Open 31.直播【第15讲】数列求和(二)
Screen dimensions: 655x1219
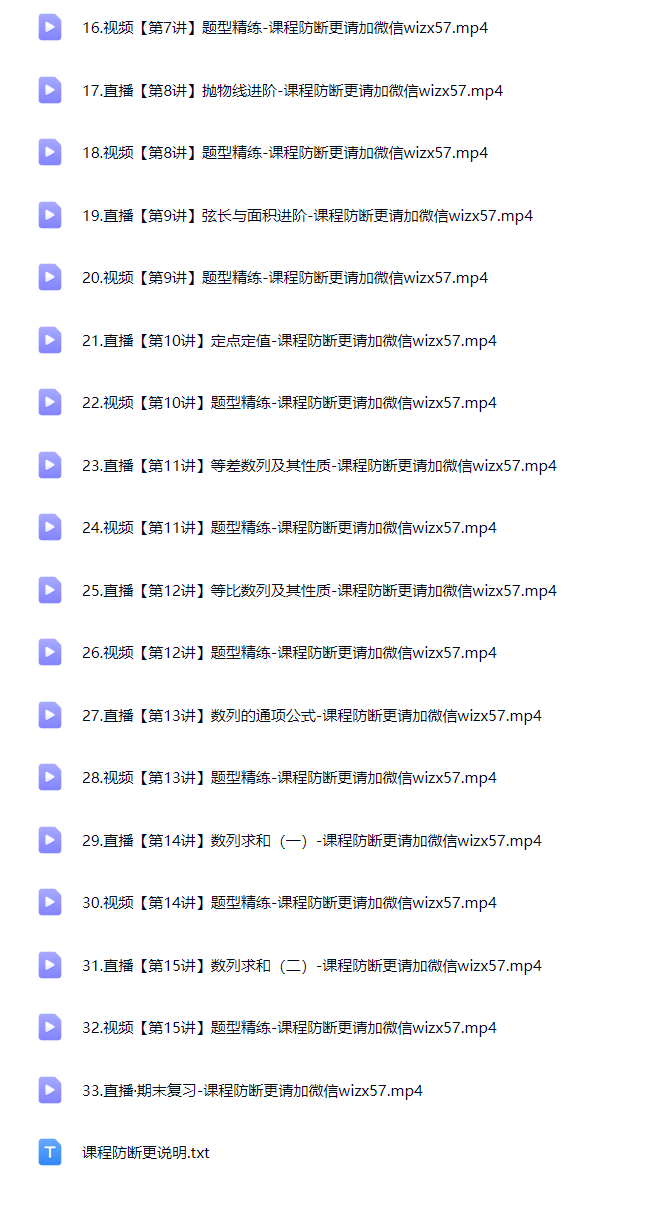312,966
